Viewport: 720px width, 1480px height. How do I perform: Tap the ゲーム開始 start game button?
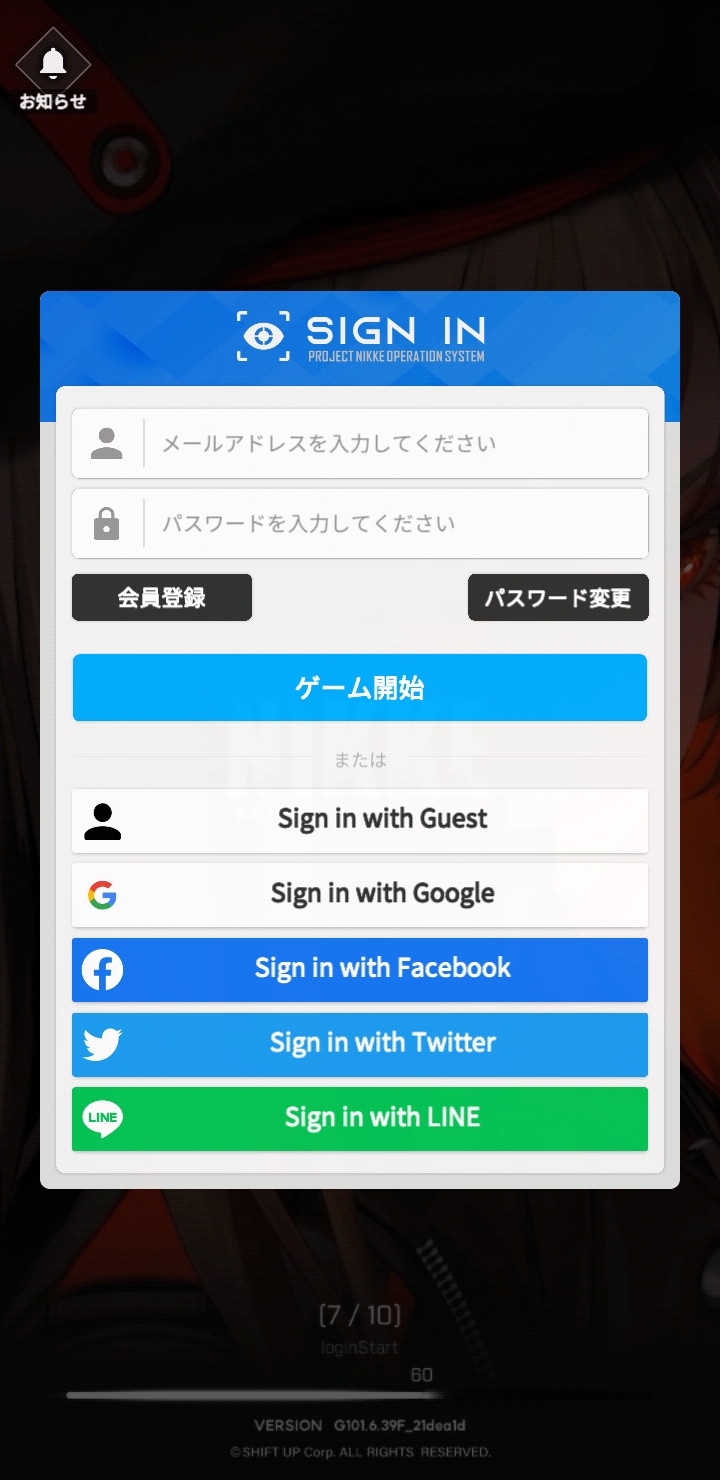click(360, 687)
